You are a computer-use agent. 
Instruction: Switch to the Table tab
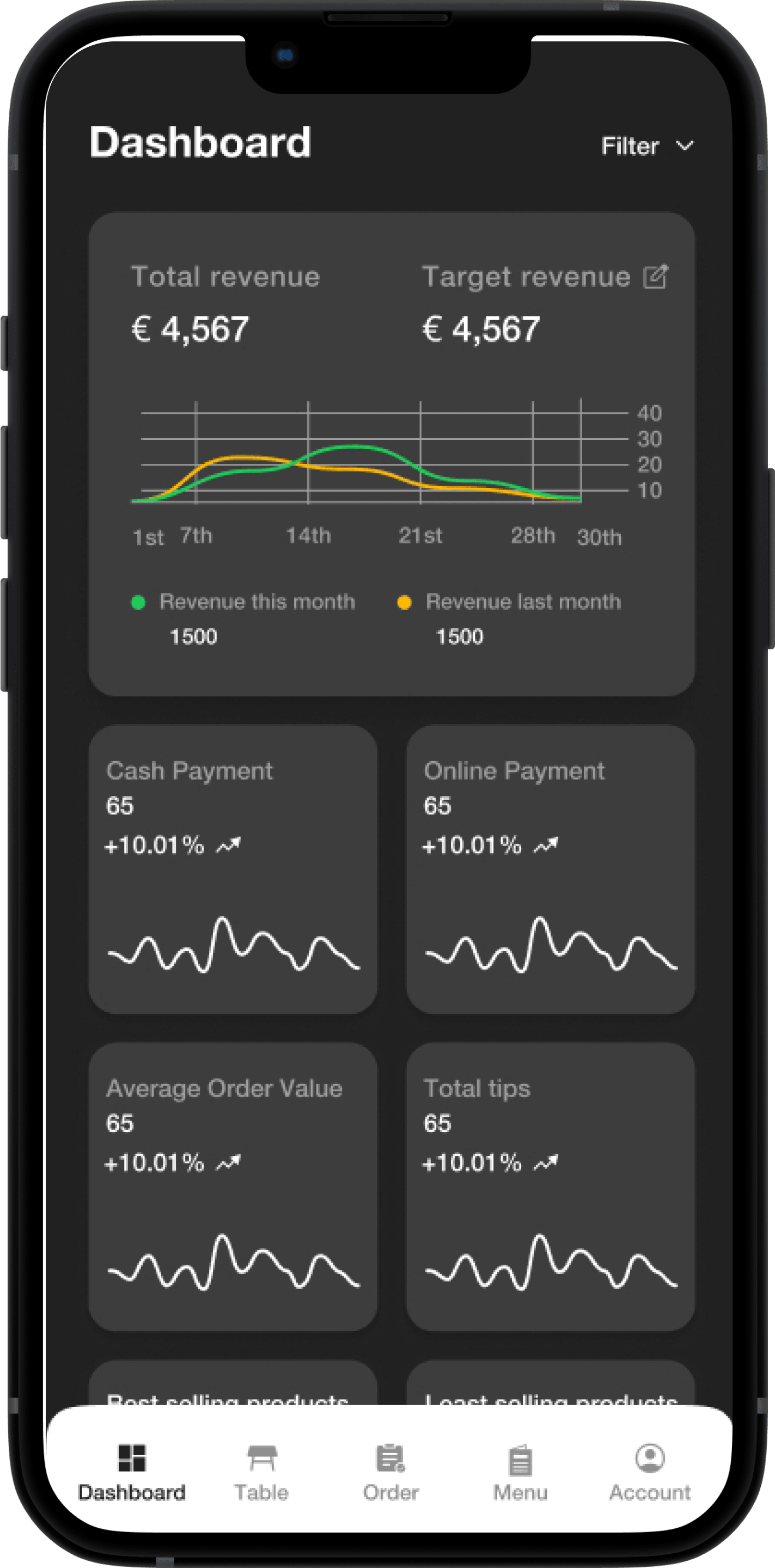pos(261,1472)
